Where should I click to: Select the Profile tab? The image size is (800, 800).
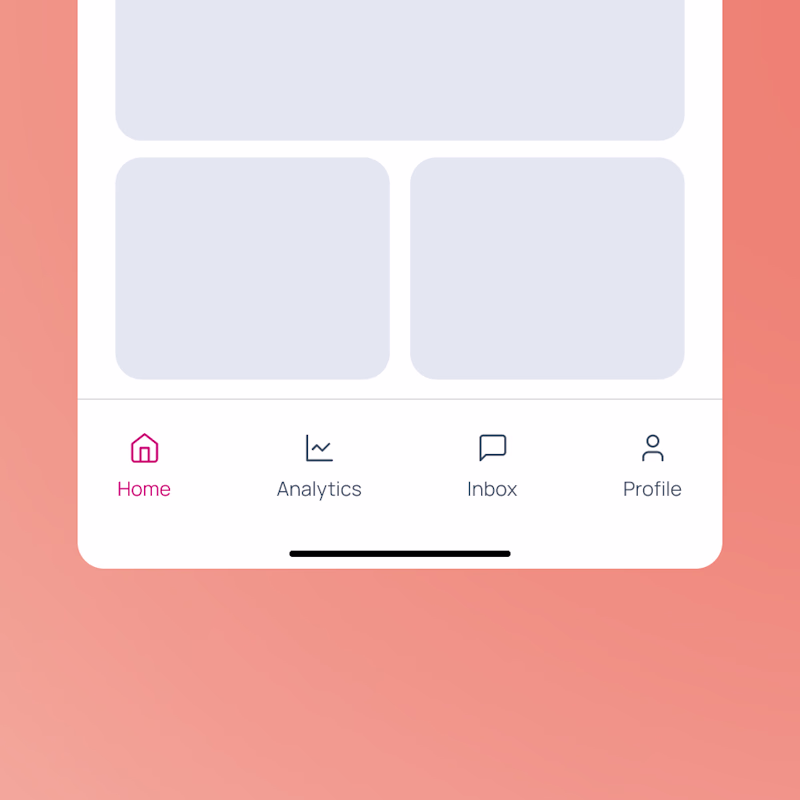[x=652, y=466]
